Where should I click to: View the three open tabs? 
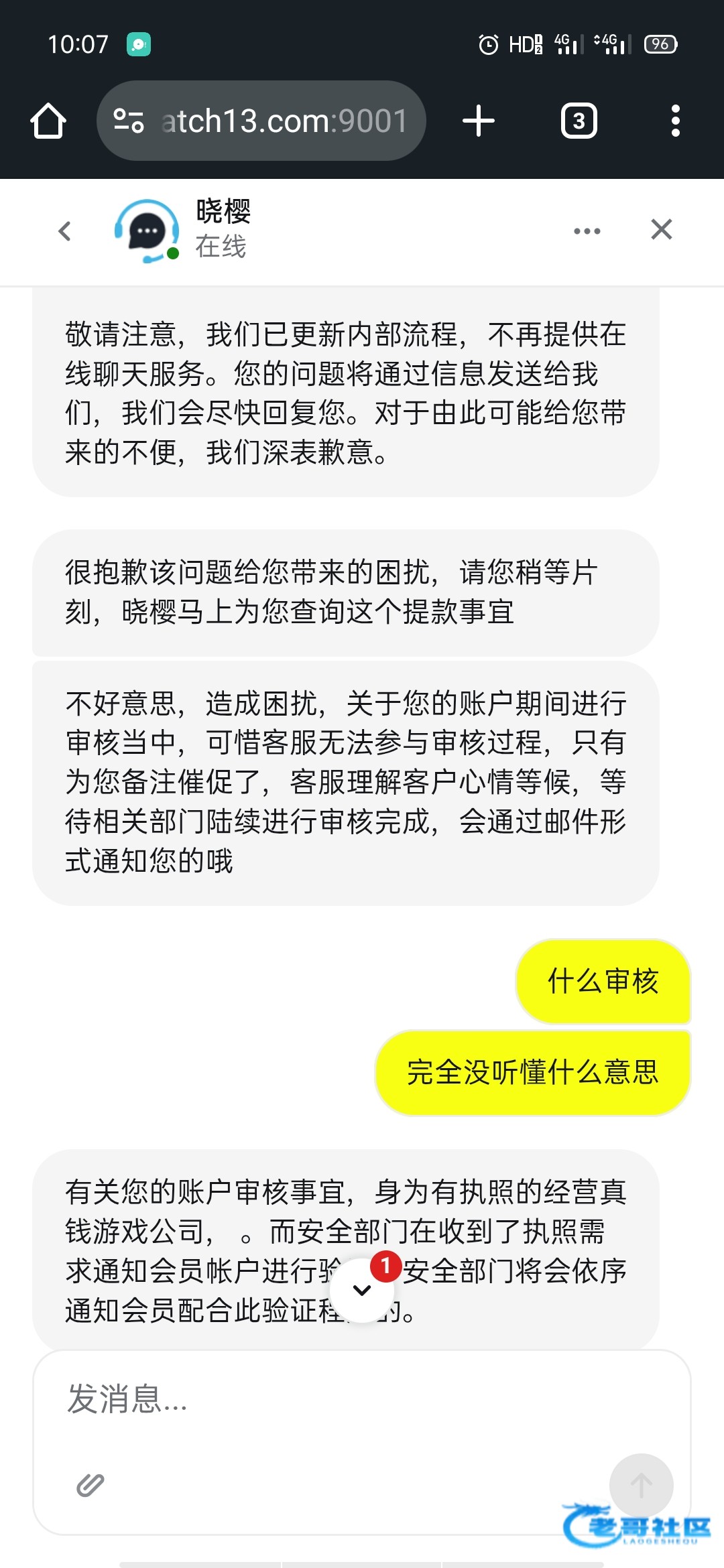pyautogui.click(x=579, y=121)
